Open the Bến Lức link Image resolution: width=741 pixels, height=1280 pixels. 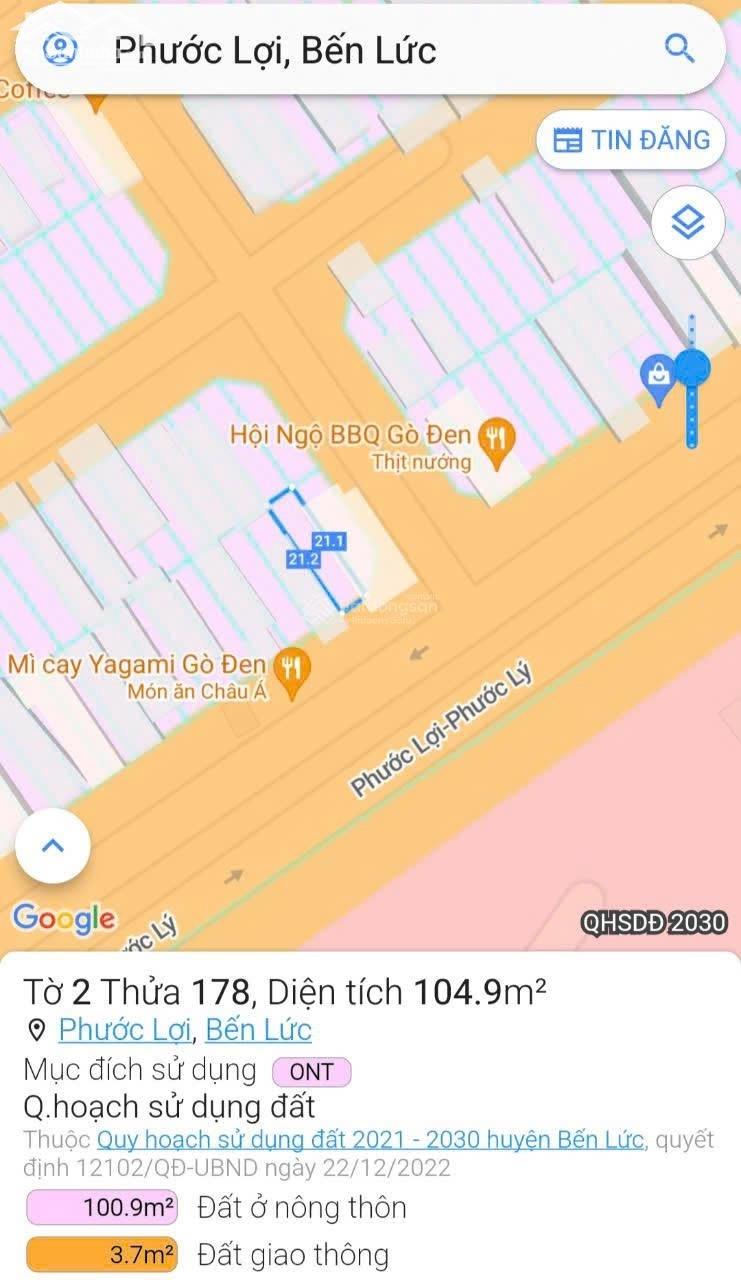point(259,1029)
